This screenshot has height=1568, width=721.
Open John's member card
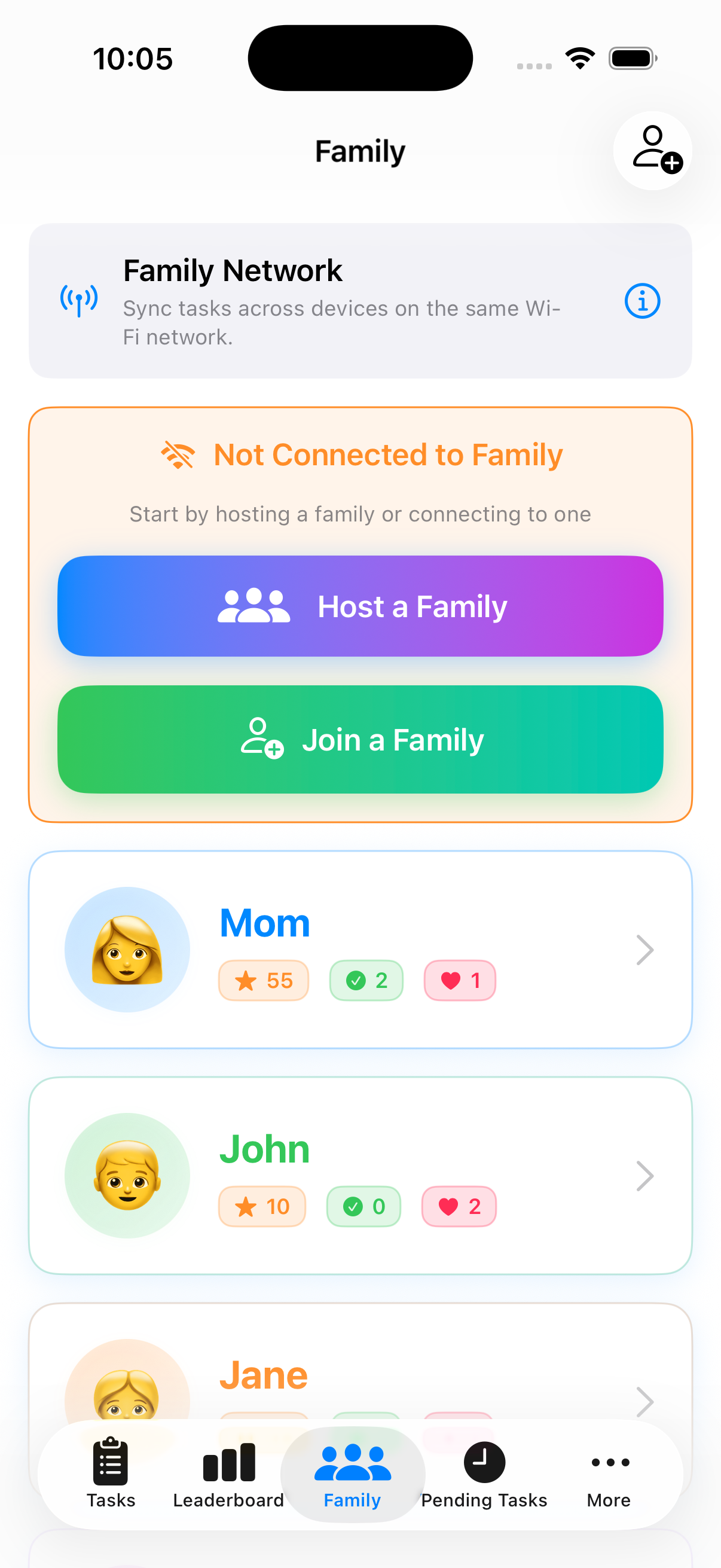coord(360,1175)
